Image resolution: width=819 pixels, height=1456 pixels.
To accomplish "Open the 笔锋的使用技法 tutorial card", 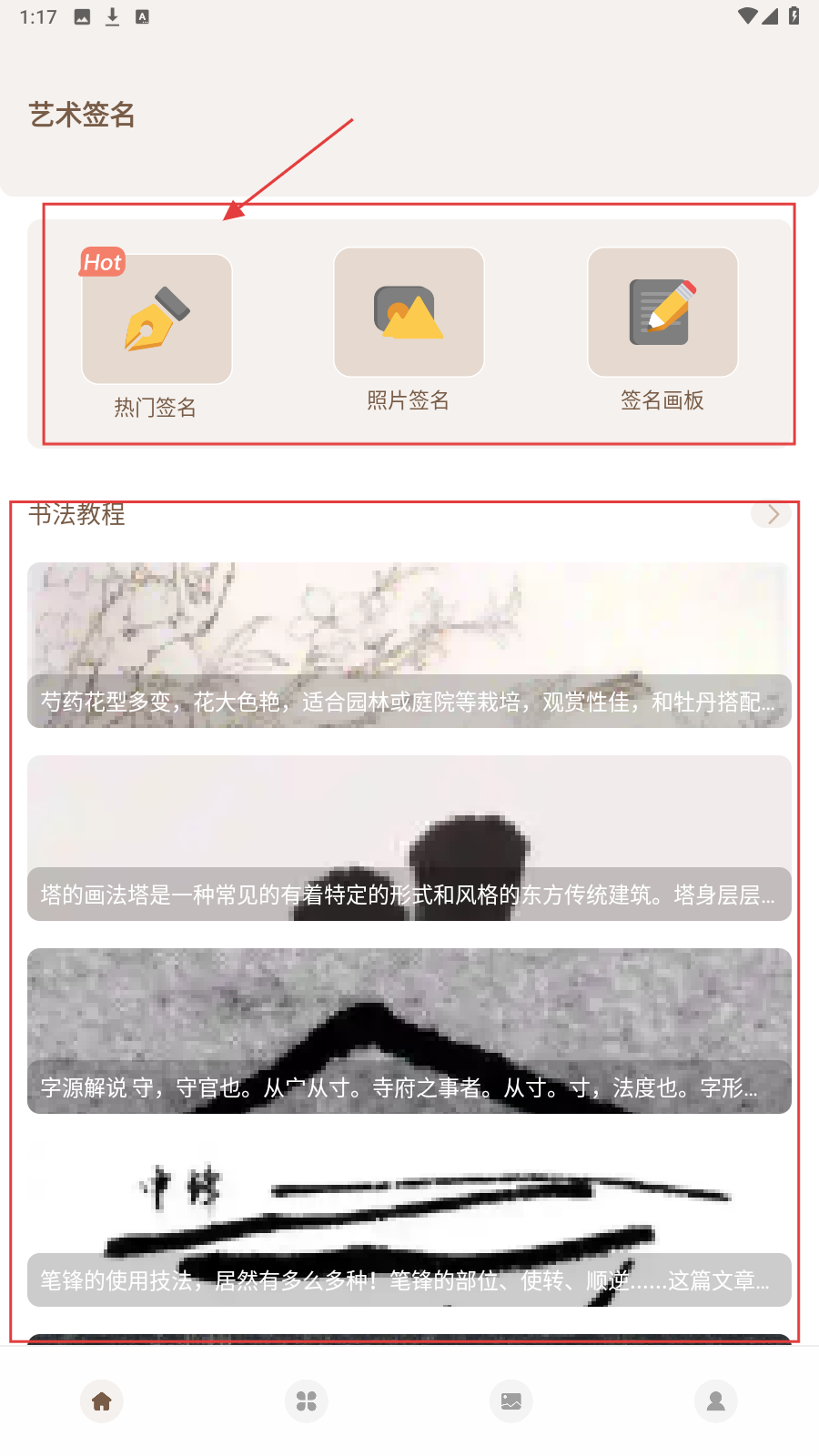I will click(x=409, y=1224).
